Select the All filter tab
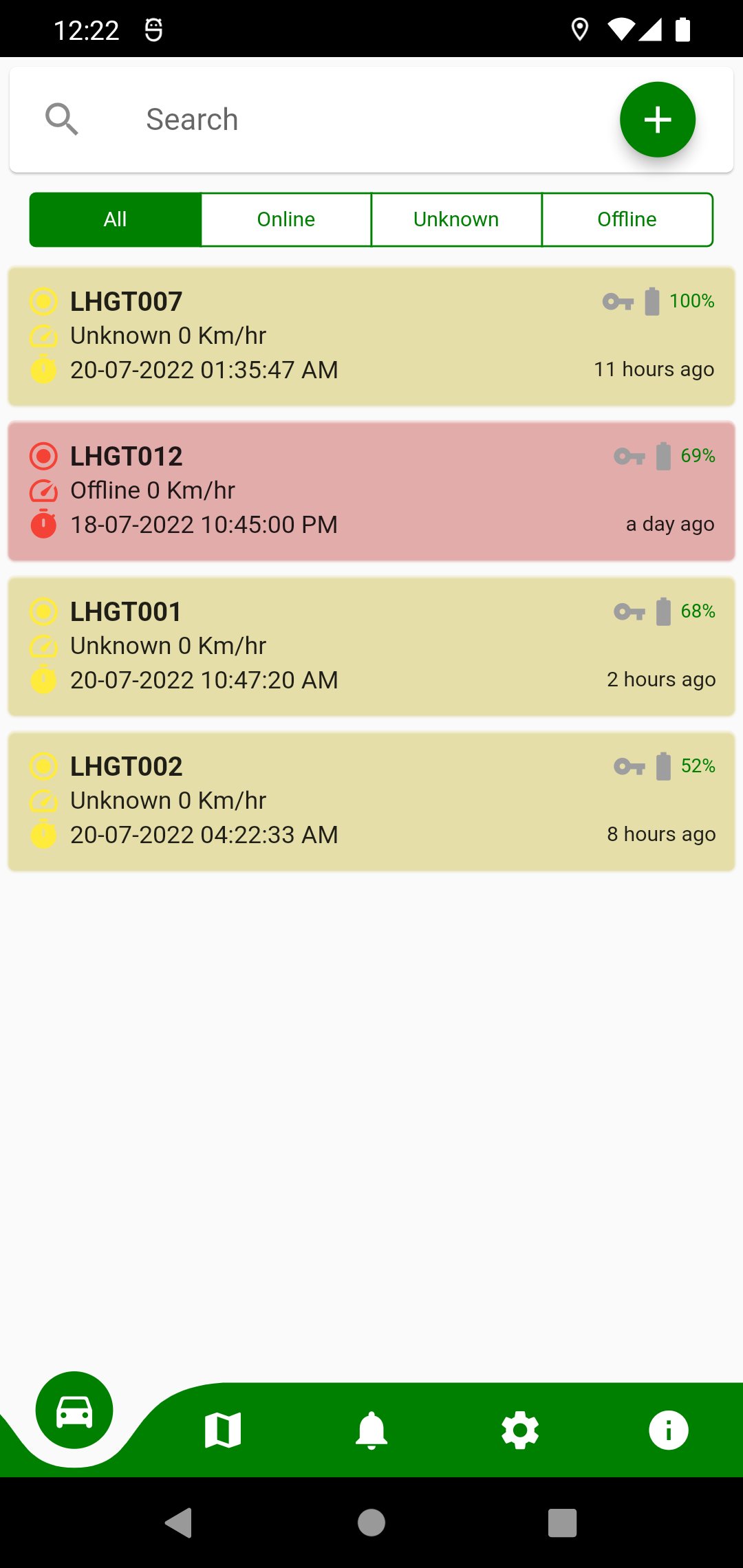The image size is (743, 1568). 116,219
